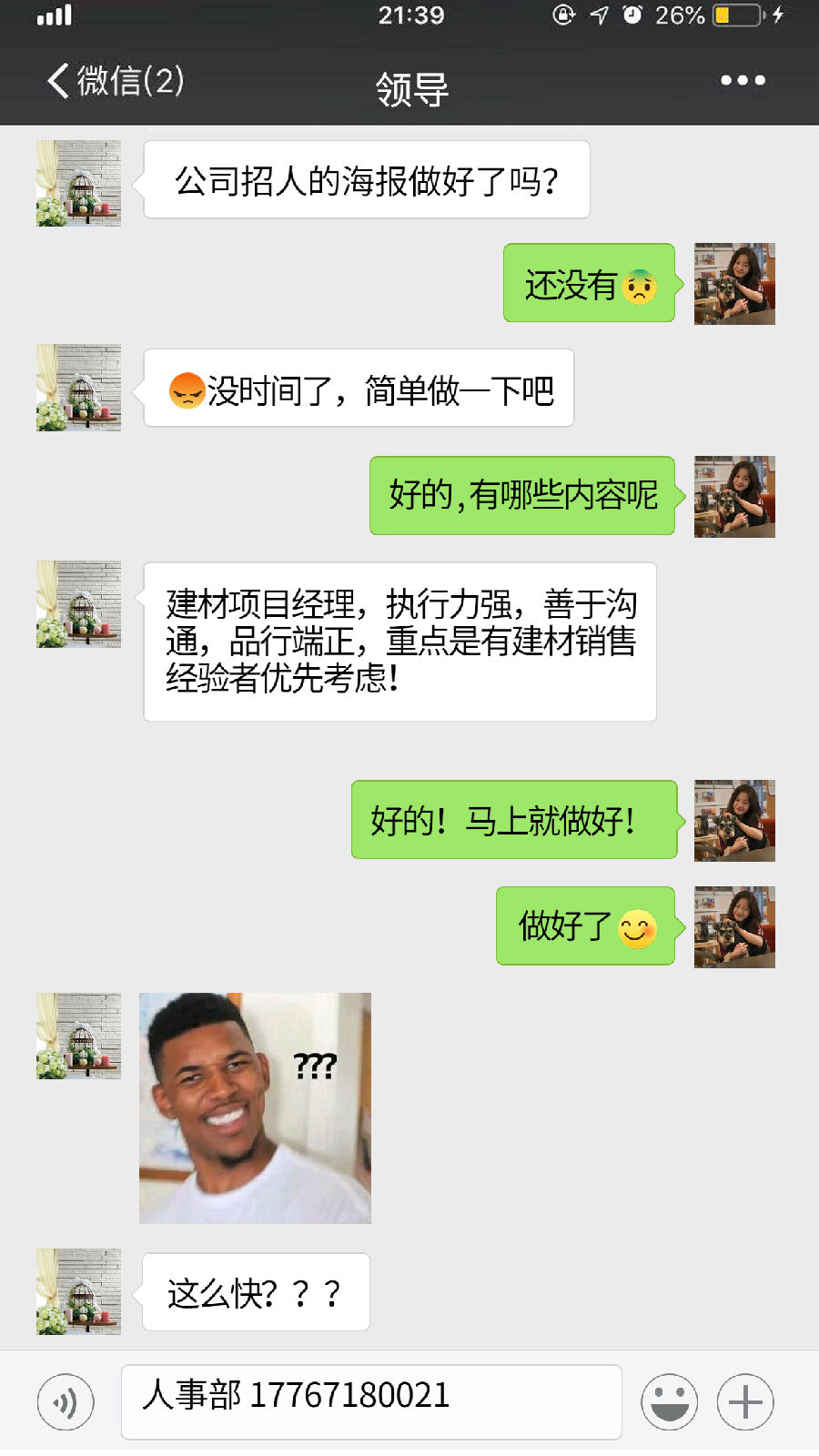Open my avatar beside 做好了 message
The width and height of the screenshot is (819, 1456).
tap(734, 927)
